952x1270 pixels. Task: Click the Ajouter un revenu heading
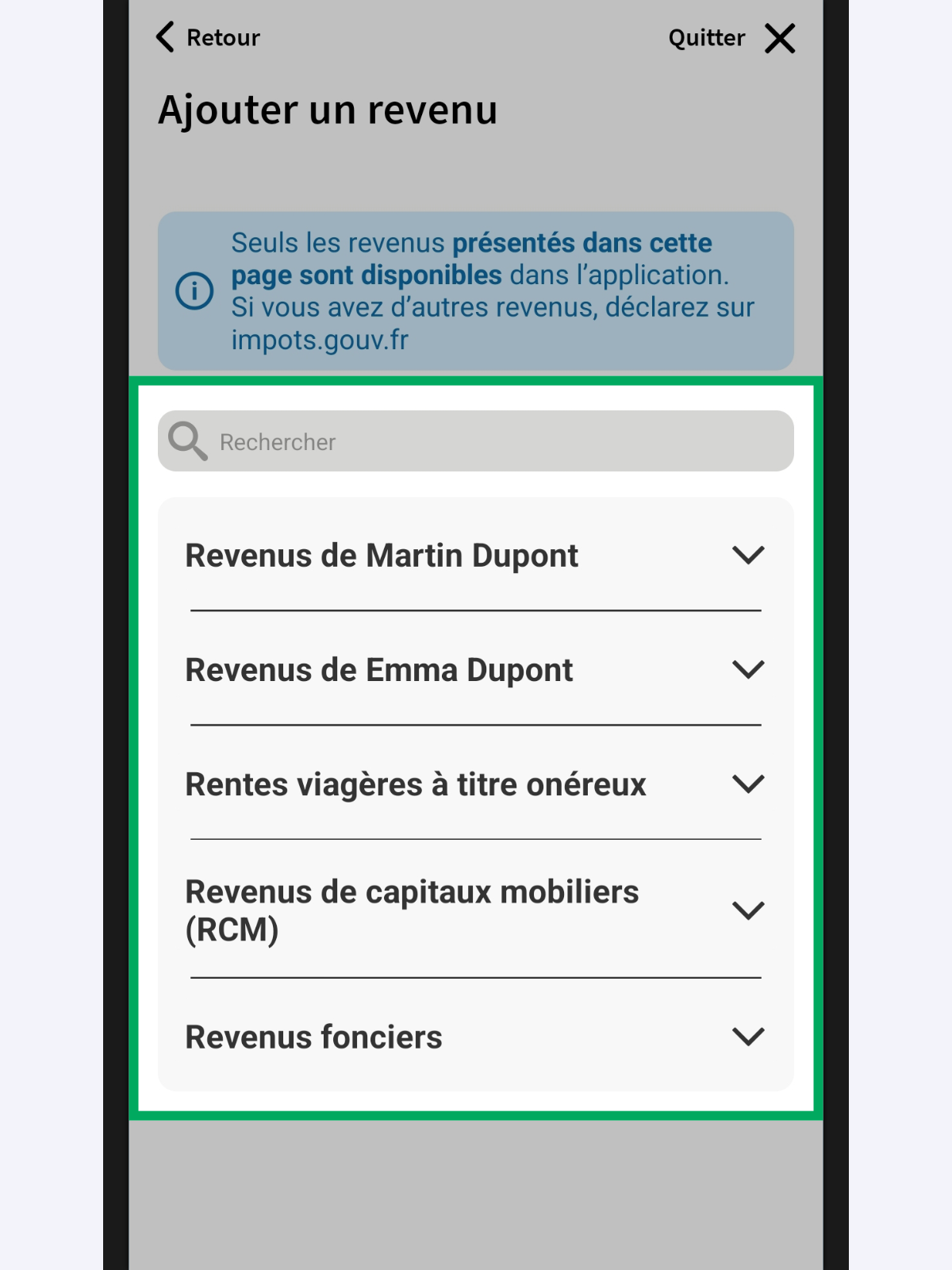[x=328, y=110]
